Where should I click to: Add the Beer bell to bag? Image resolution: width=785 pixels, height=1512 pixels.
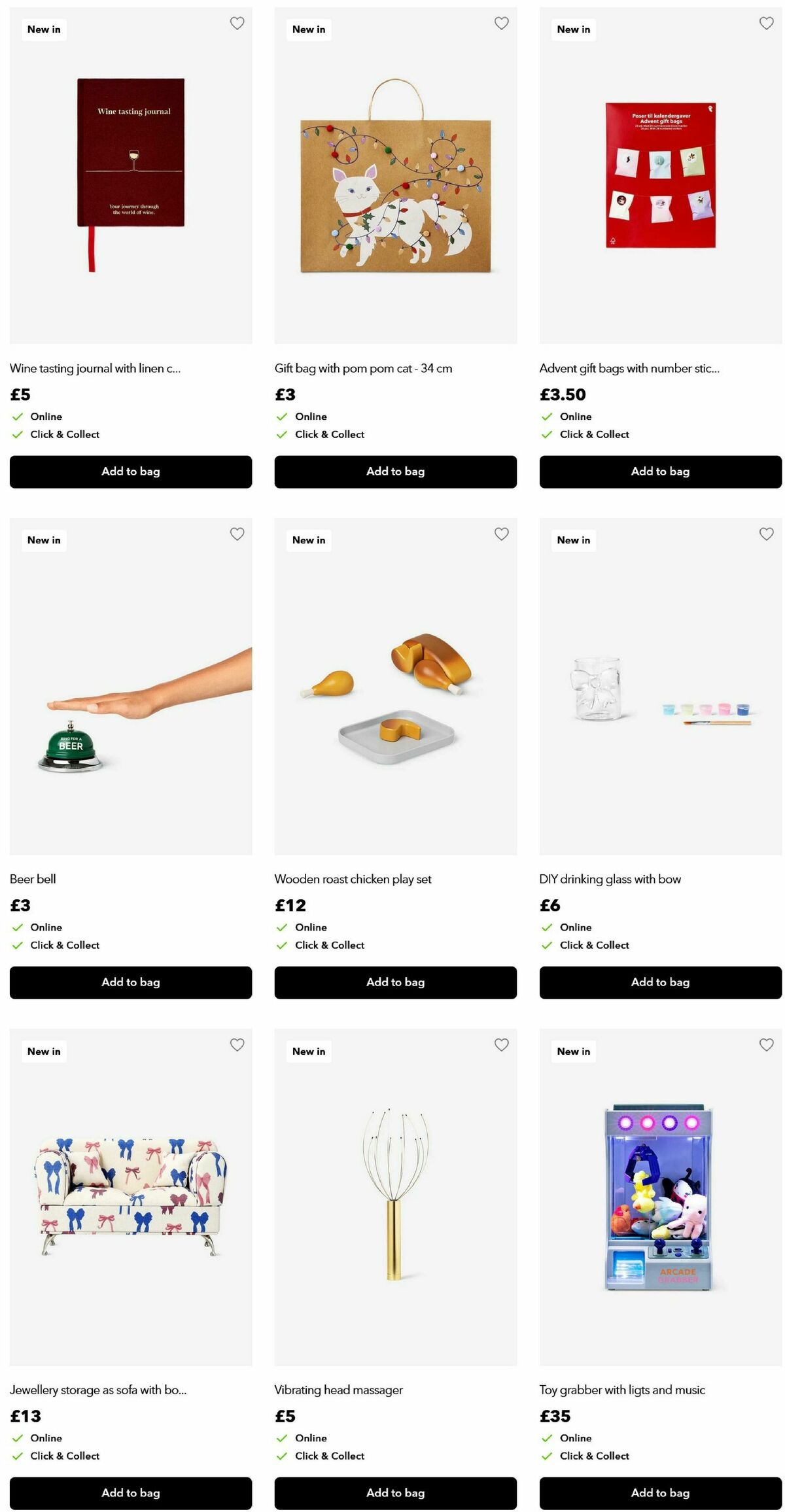pyautogui.click(x=131, y=982)
